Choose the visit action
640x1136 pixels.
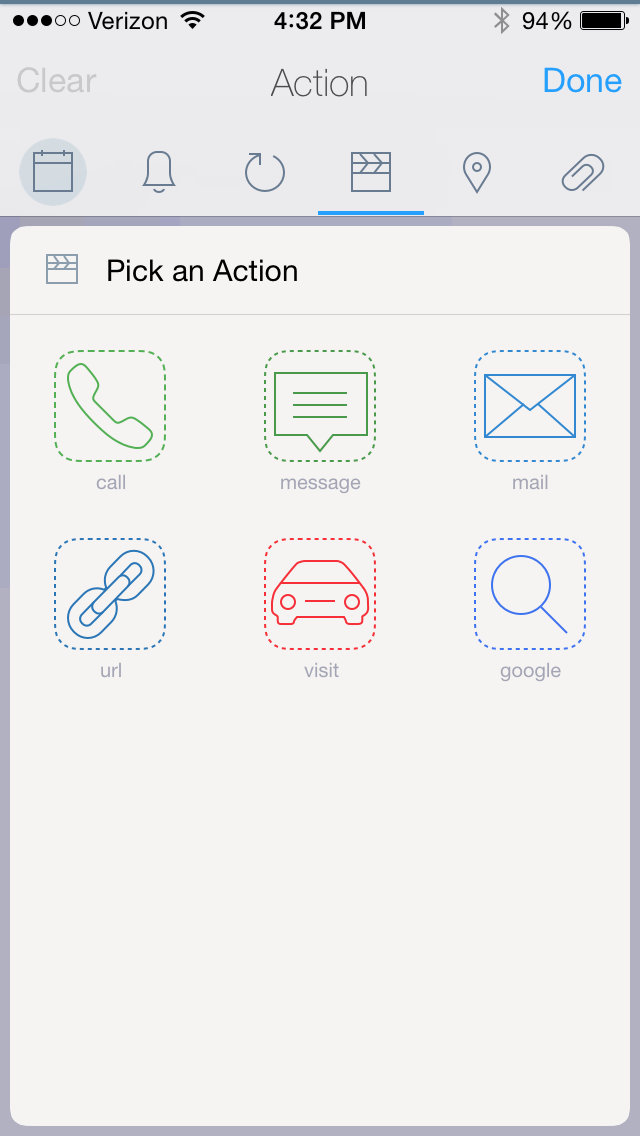pyautogui.click(x=320, y=594)
